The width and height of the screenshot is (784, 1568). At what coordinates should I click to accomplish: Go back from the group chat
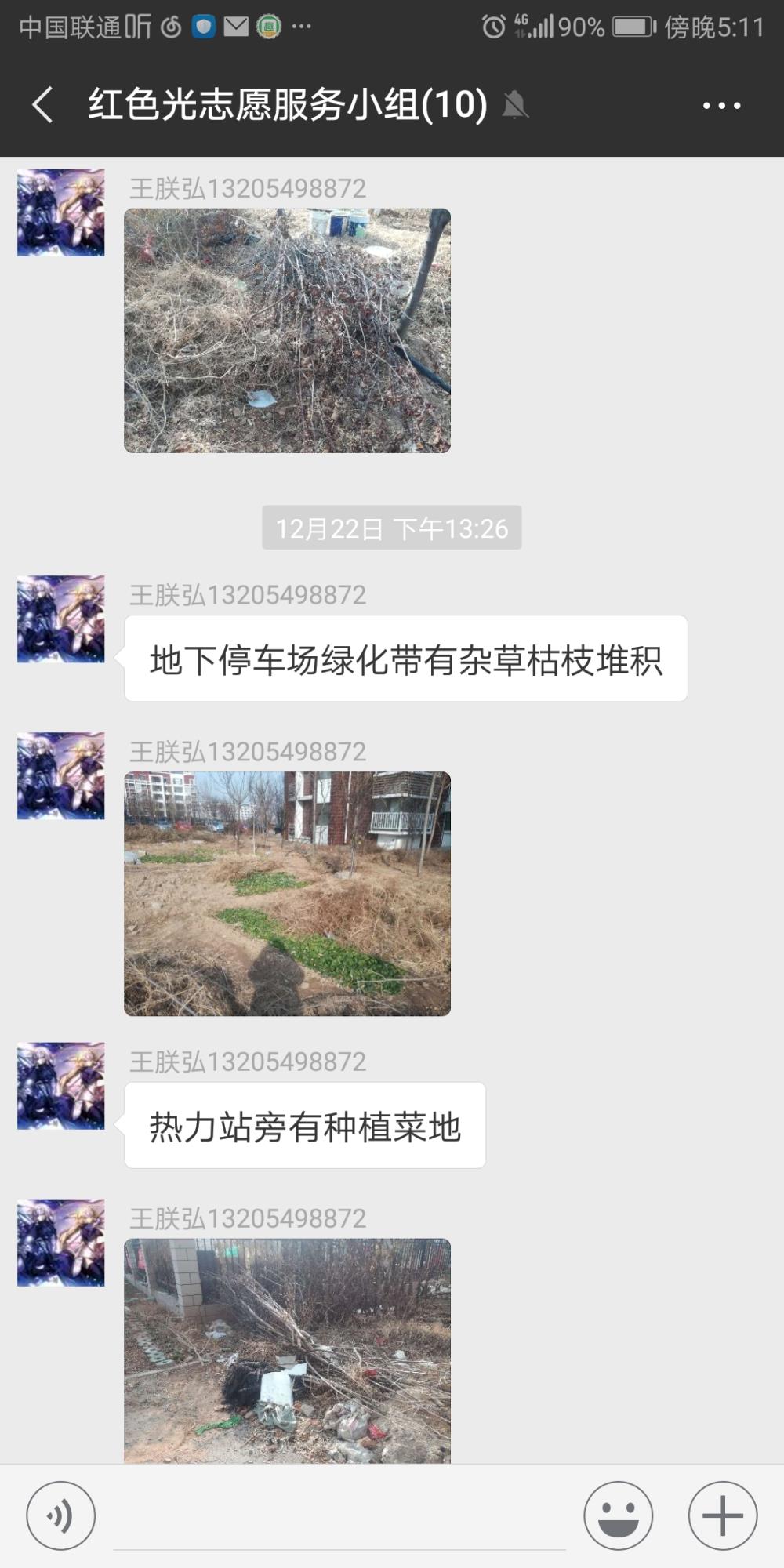point(43,104)
